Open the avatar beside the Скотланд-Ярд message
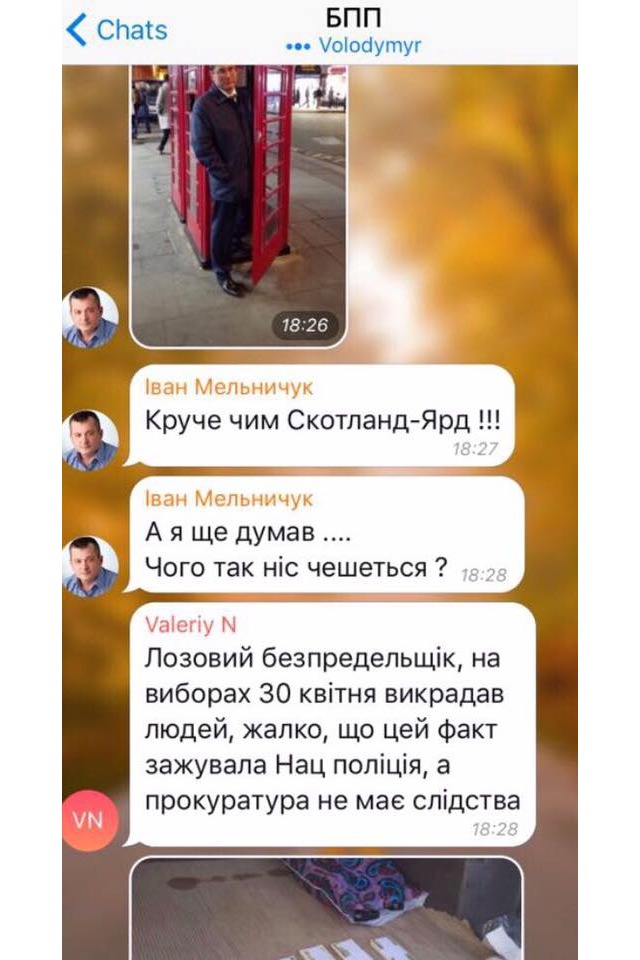640x960 pixels. [x=91, y=440]
